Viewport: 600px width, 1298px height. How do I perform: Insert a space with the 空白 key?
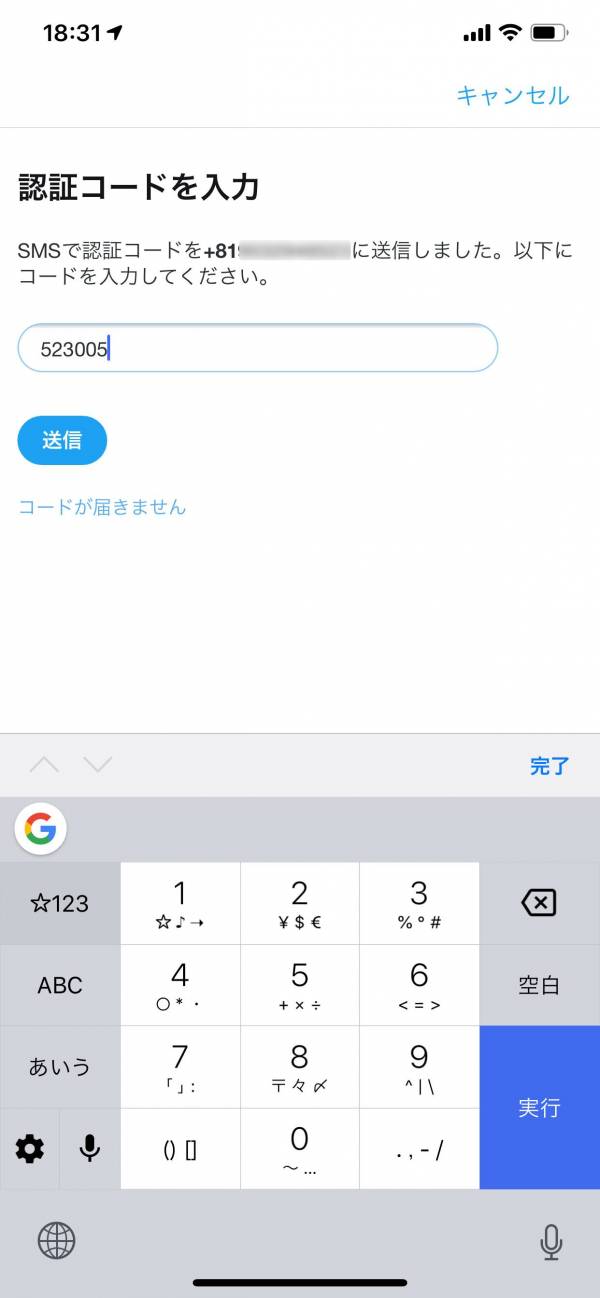[539, 985]
